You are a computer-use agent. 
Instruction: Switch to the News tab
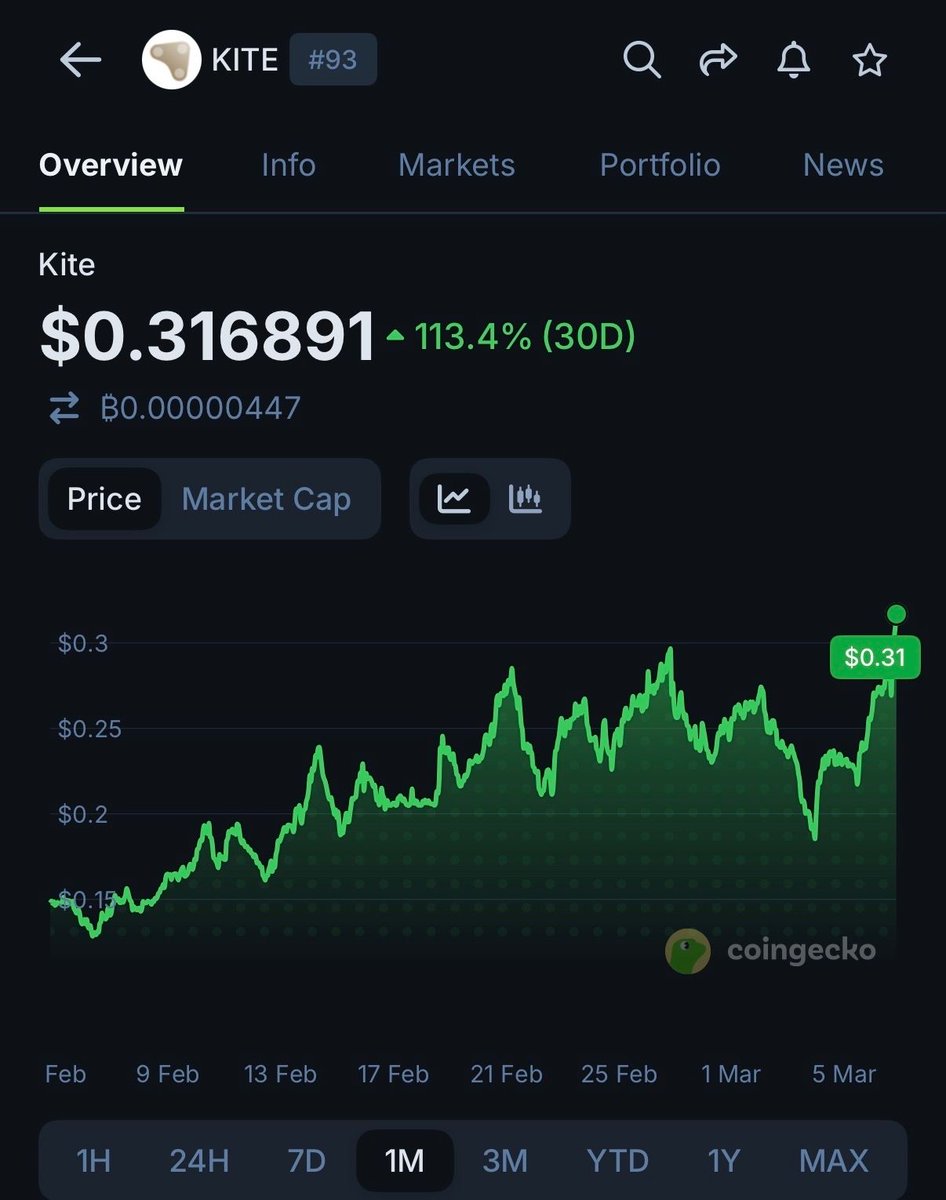[x=842, y=165]
